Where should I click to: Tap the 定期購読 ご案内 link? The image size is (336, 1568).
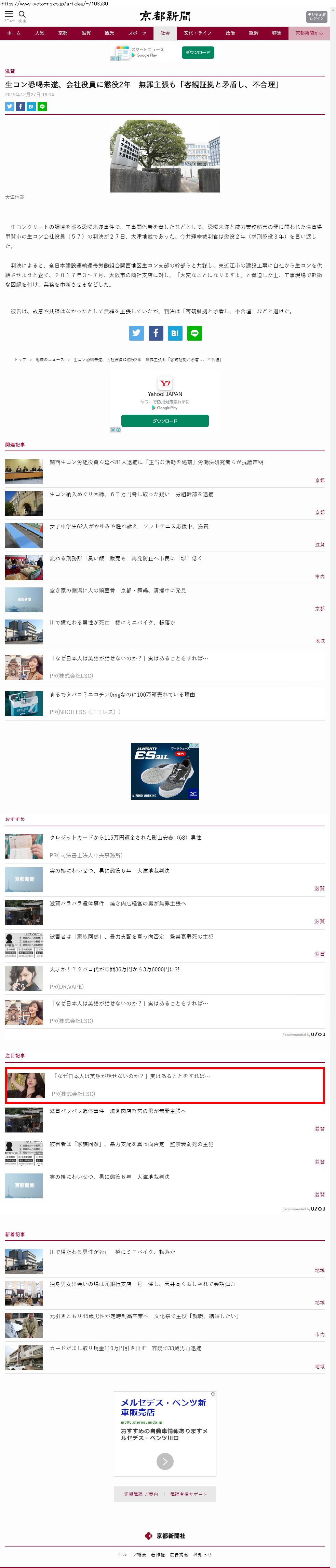tap(141, 1494)
